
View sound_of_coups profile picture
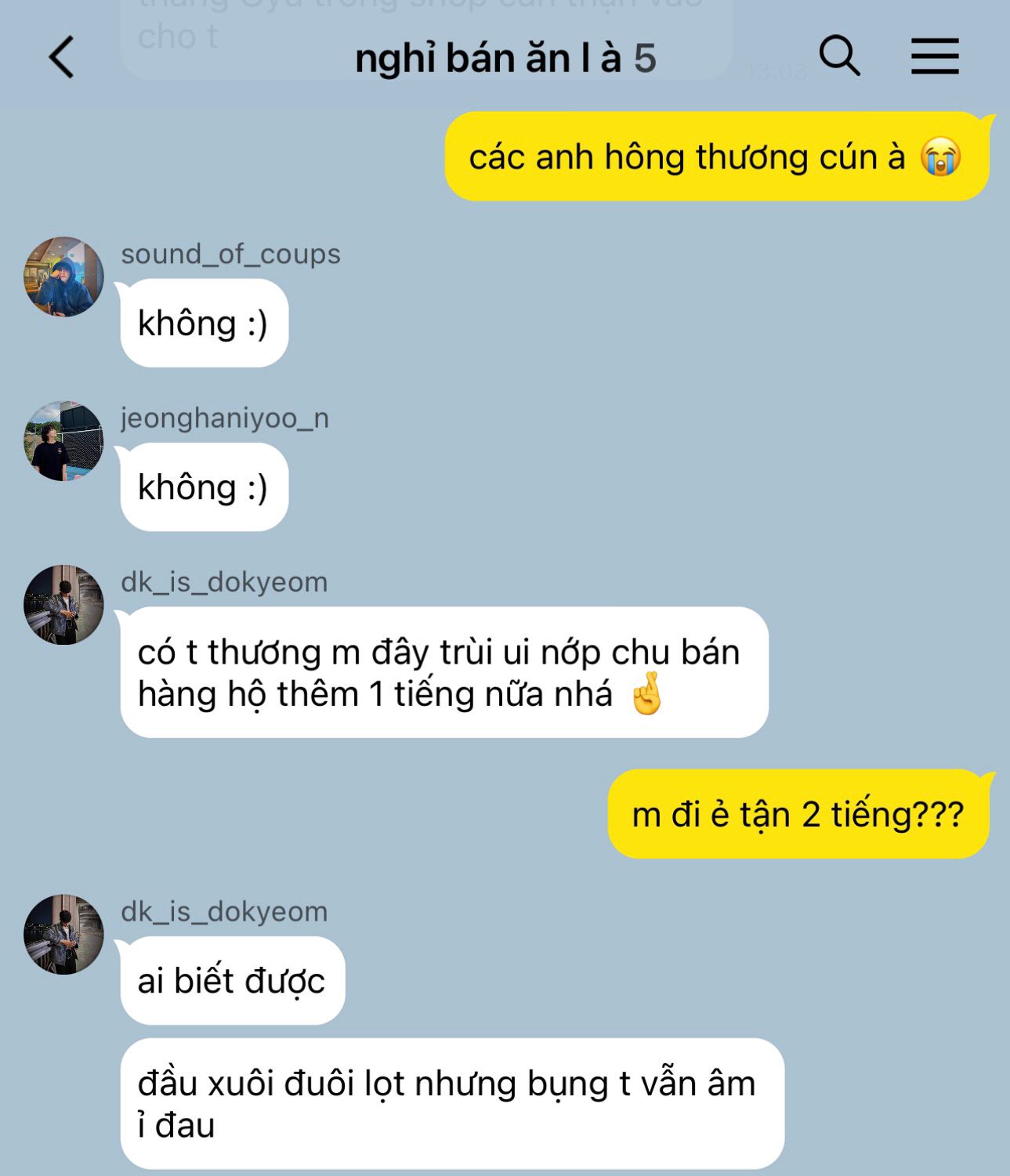(64, 277)
